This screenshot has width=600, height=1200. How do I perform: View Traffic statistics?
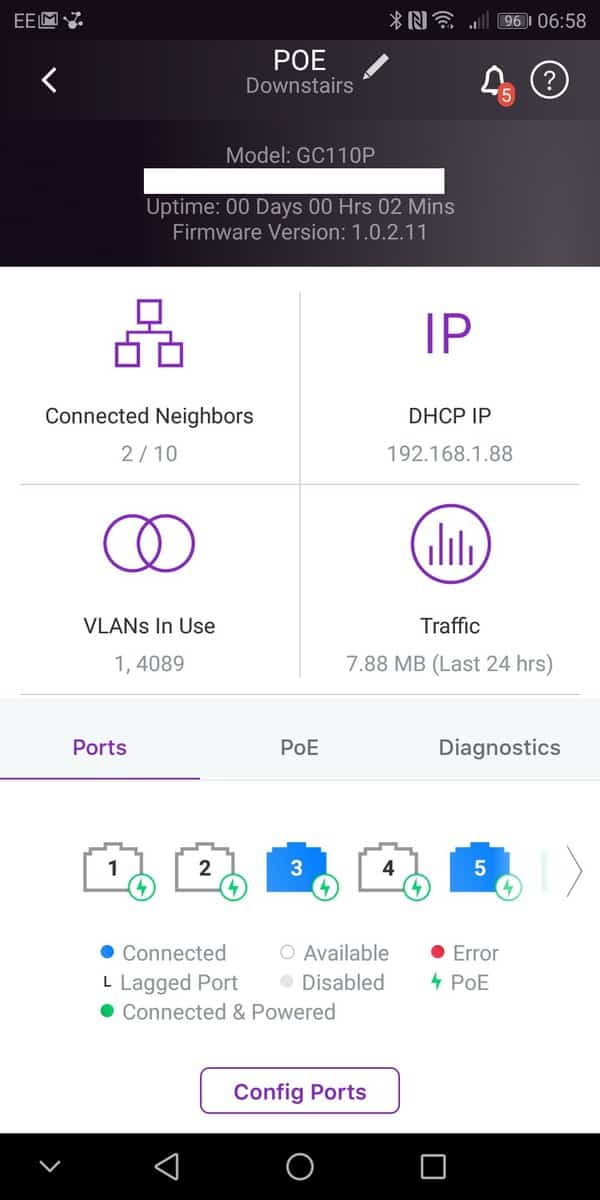(x=449, y=585)
